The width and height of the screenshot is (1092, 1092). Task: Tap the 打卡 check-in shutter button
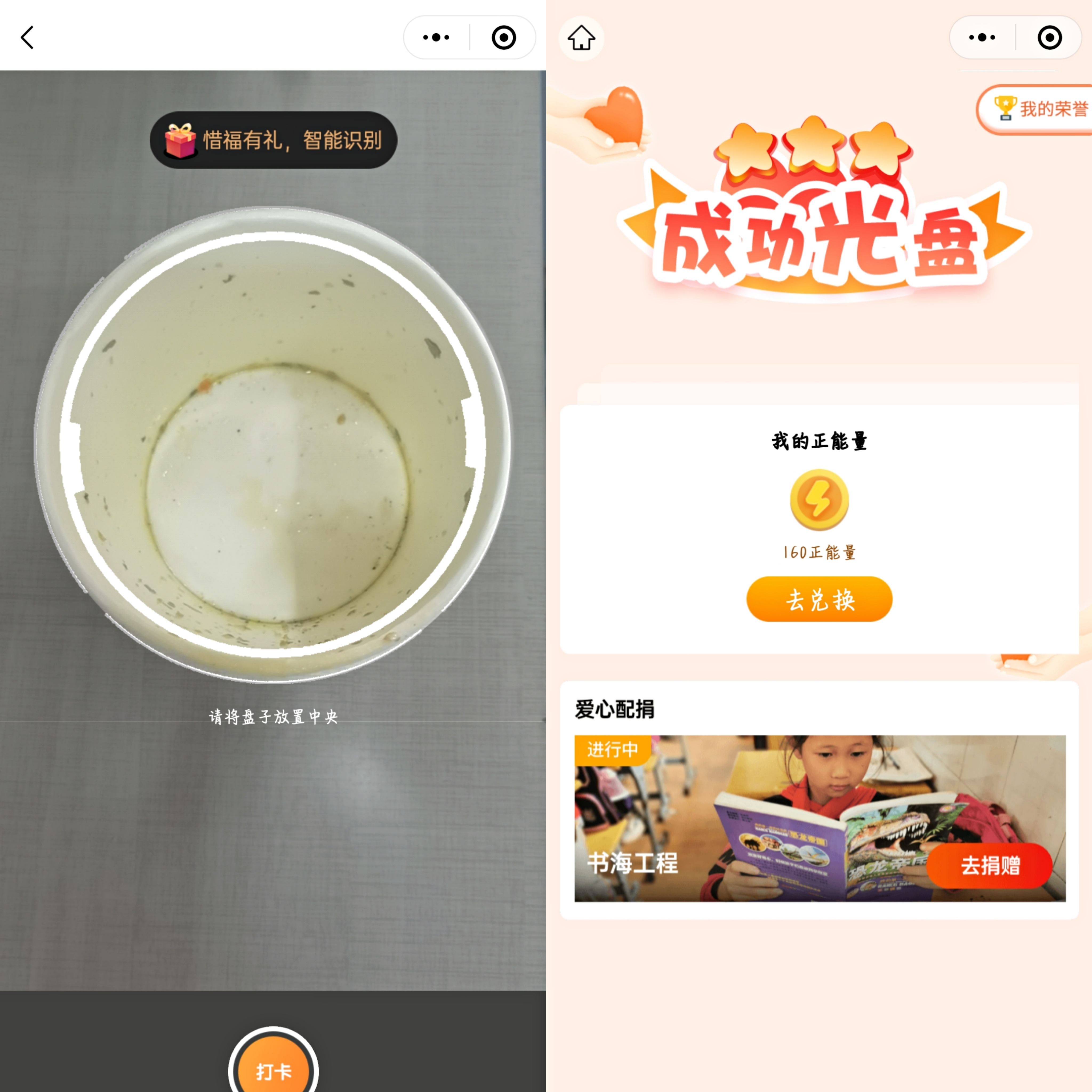pyautogui.click(x=274, y=1070)
